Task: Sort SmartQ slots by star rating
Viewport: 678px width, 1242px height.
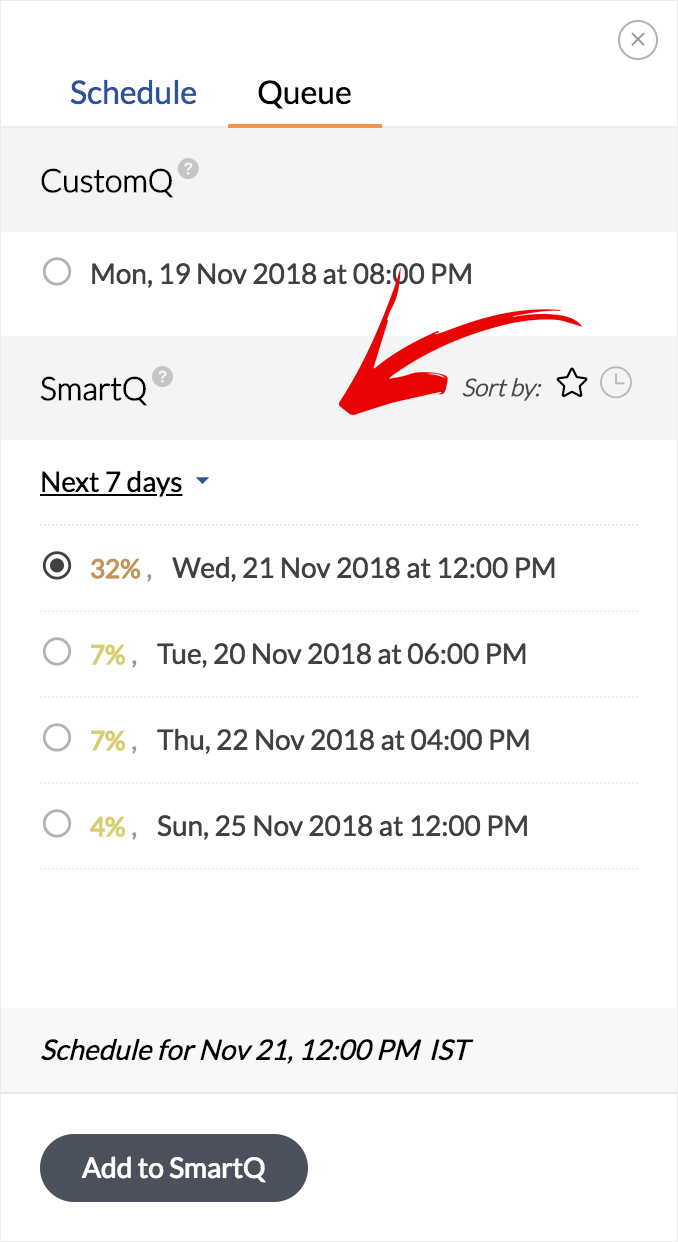Action: 571,383
